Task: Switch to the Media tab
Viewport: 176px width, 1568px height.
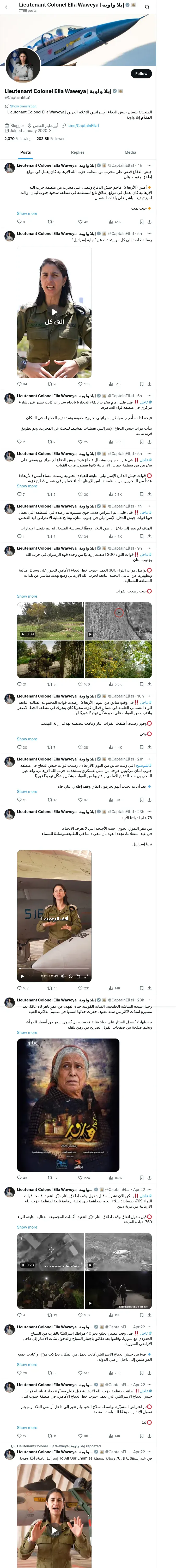Action: [130, 152]
